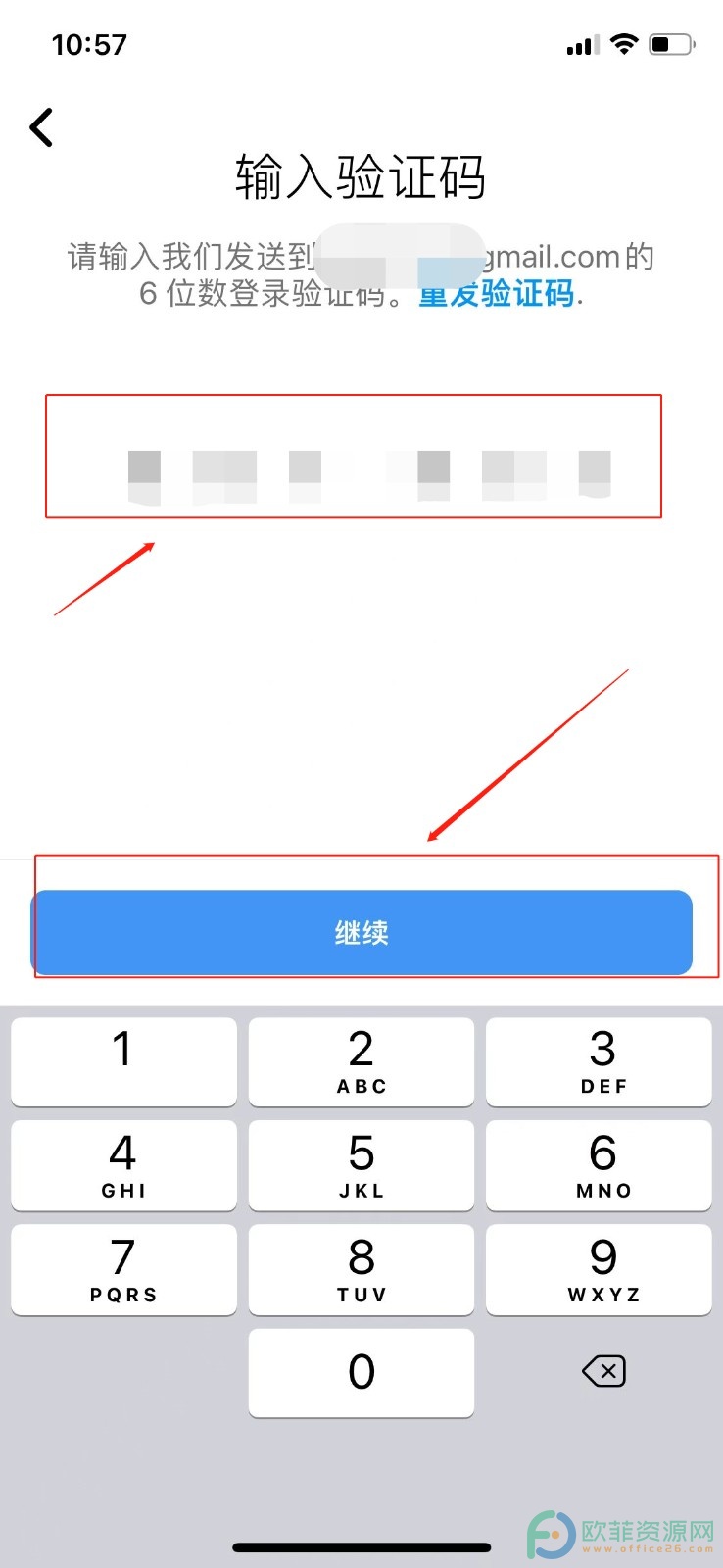Enter digit 4 on the keypad
The image size is (723, 1568).
point(123,1165)
